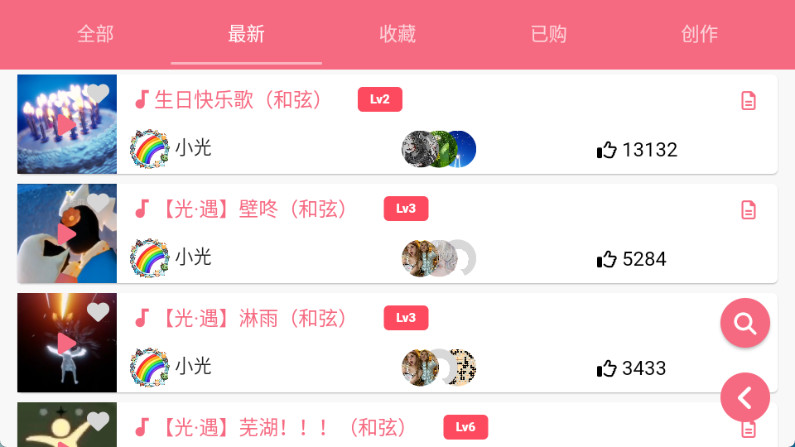Like 生日快乐歌 with the thumbs-up
The height and width of the screenshot is (447, 795).
(607, 150)
